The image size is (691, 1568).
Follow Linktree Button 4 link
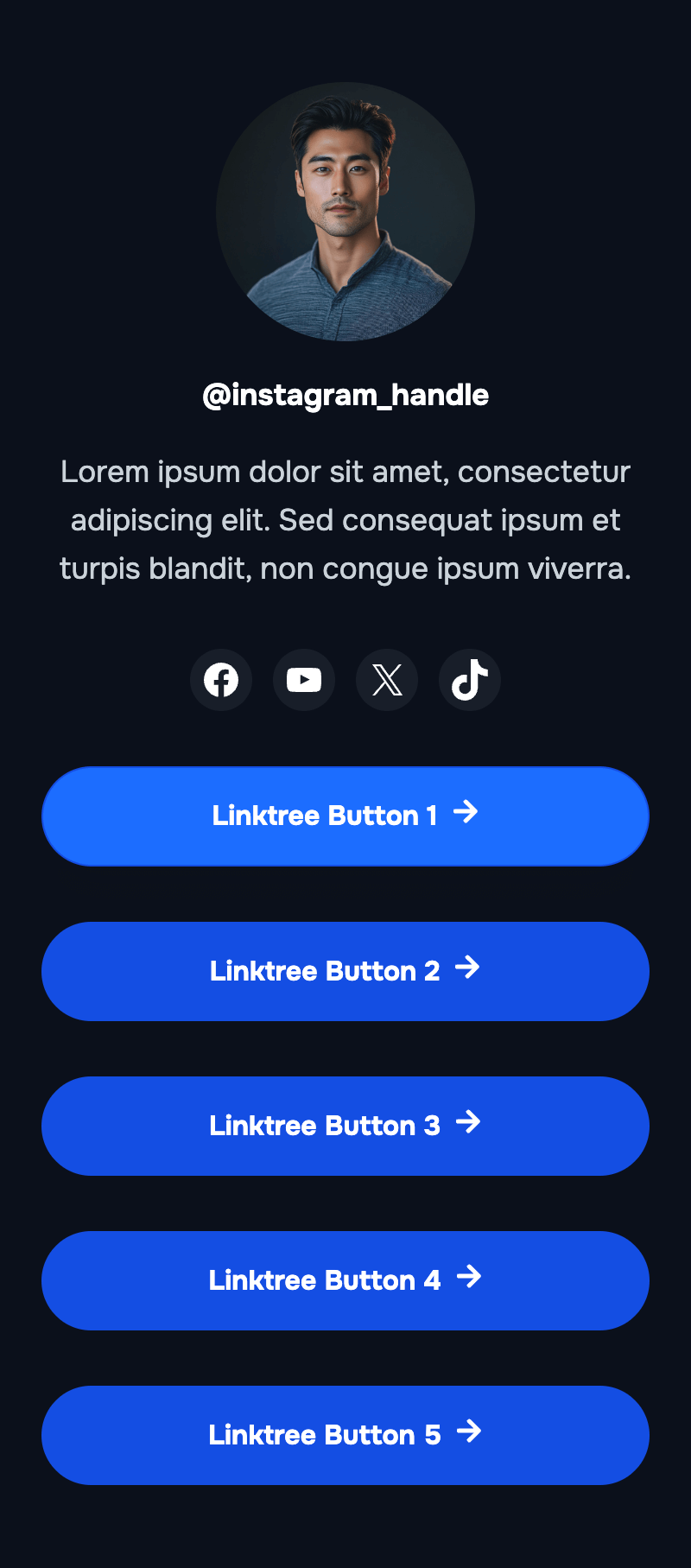point(345,1280)
